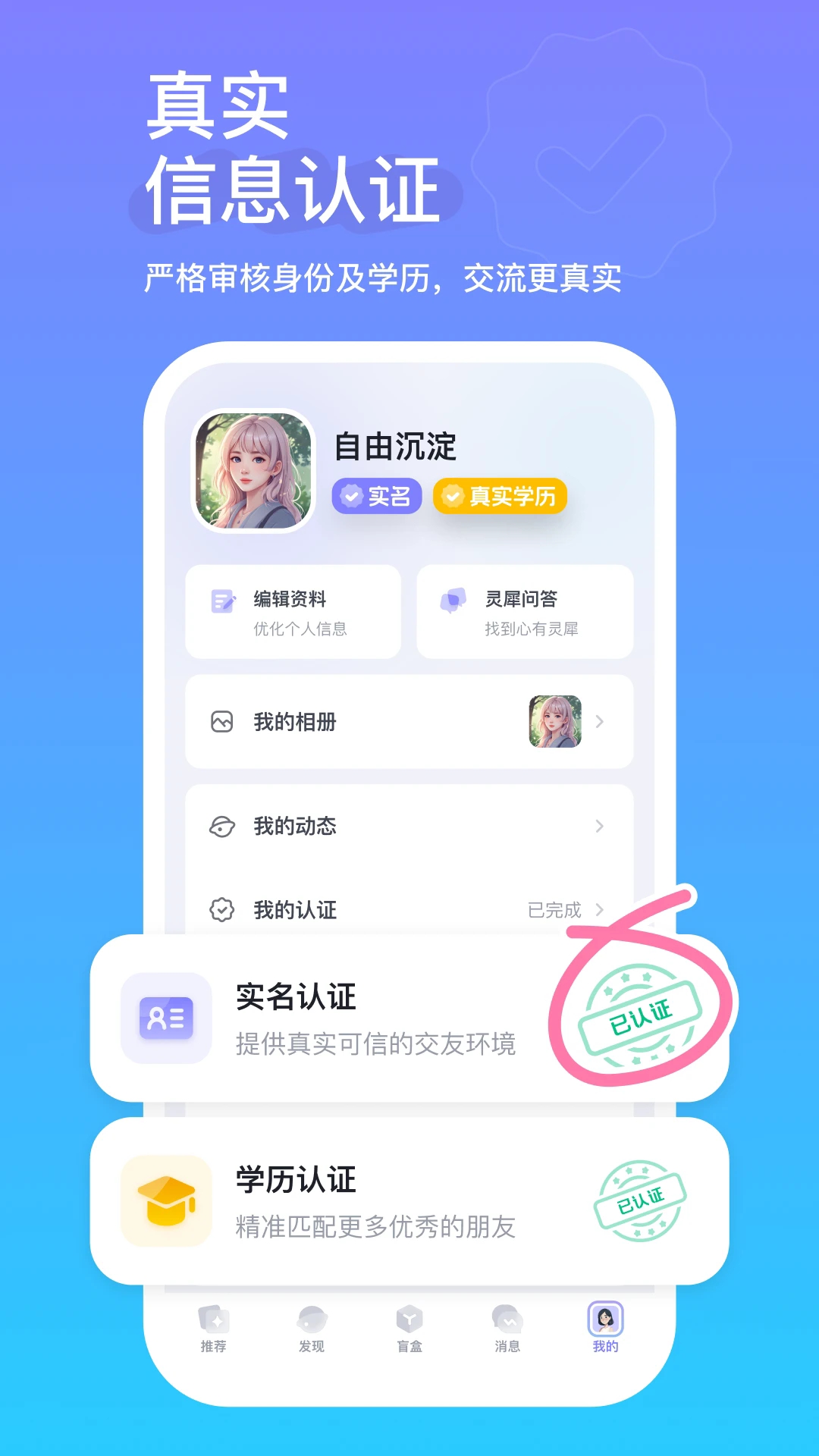The image size is (819, 1456).
Task: Click the 发现 discover icon
Action: pos(312,1319)
